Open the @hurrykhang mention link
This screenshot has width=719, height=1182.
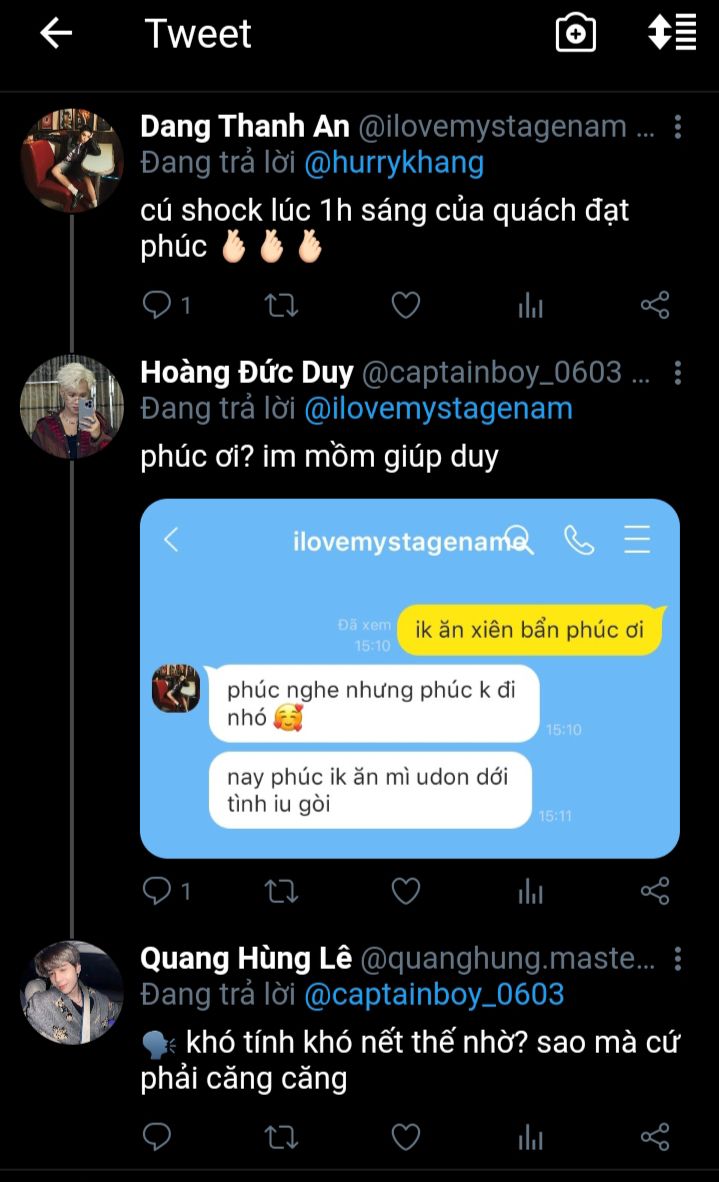(394, 163)
